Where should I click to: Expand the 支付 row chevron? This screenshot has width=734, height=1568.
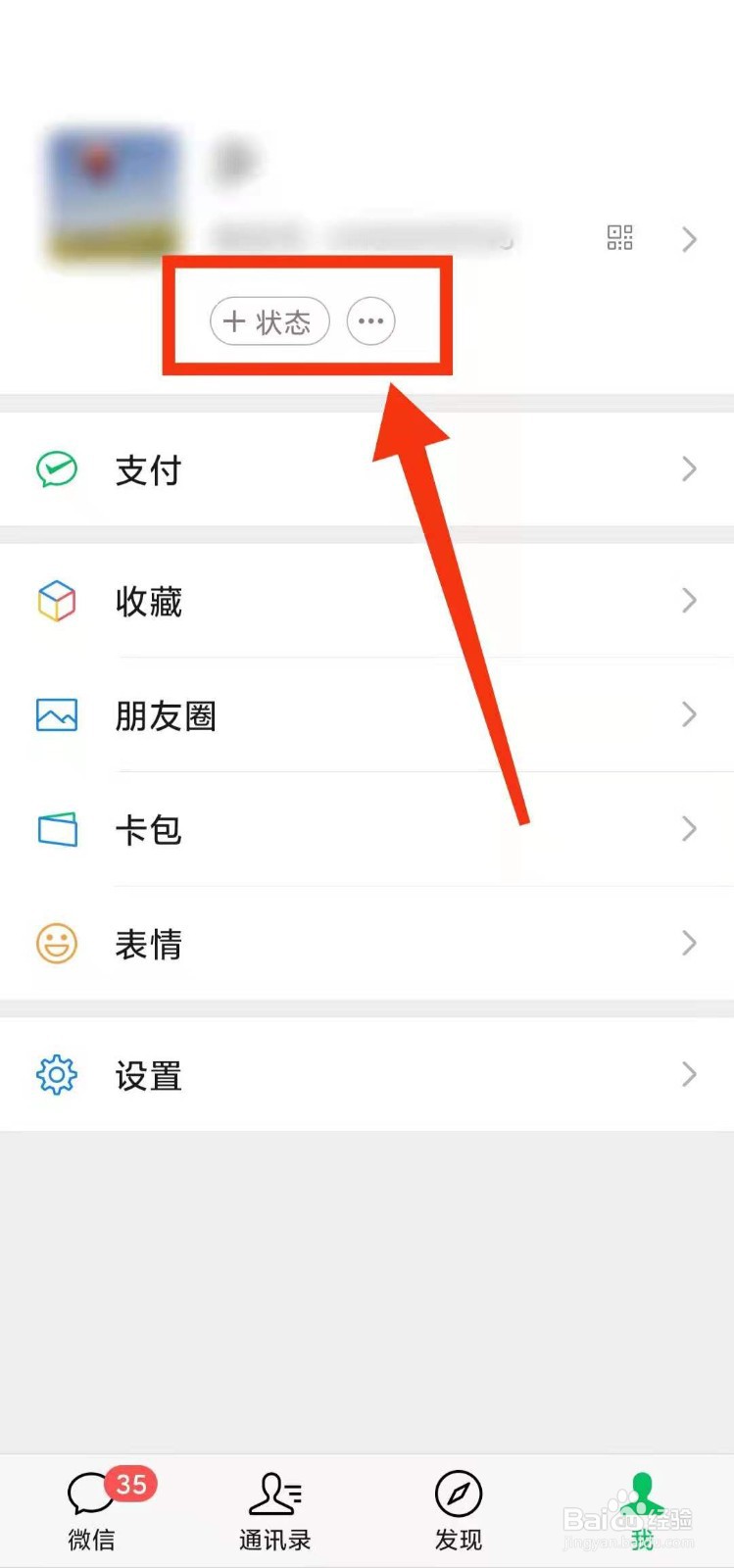(689, 469)
